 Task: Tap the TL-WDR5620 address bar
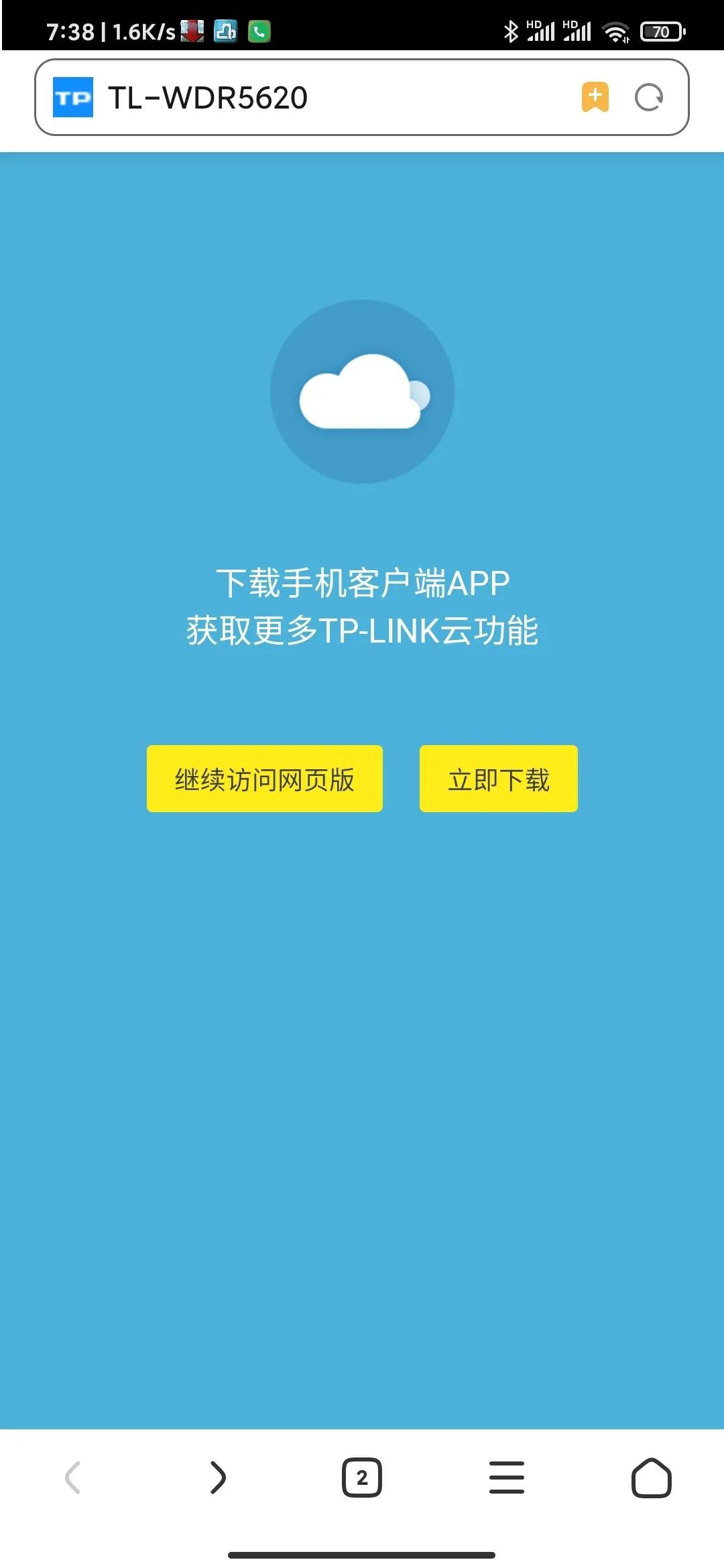tap(362, 97)
